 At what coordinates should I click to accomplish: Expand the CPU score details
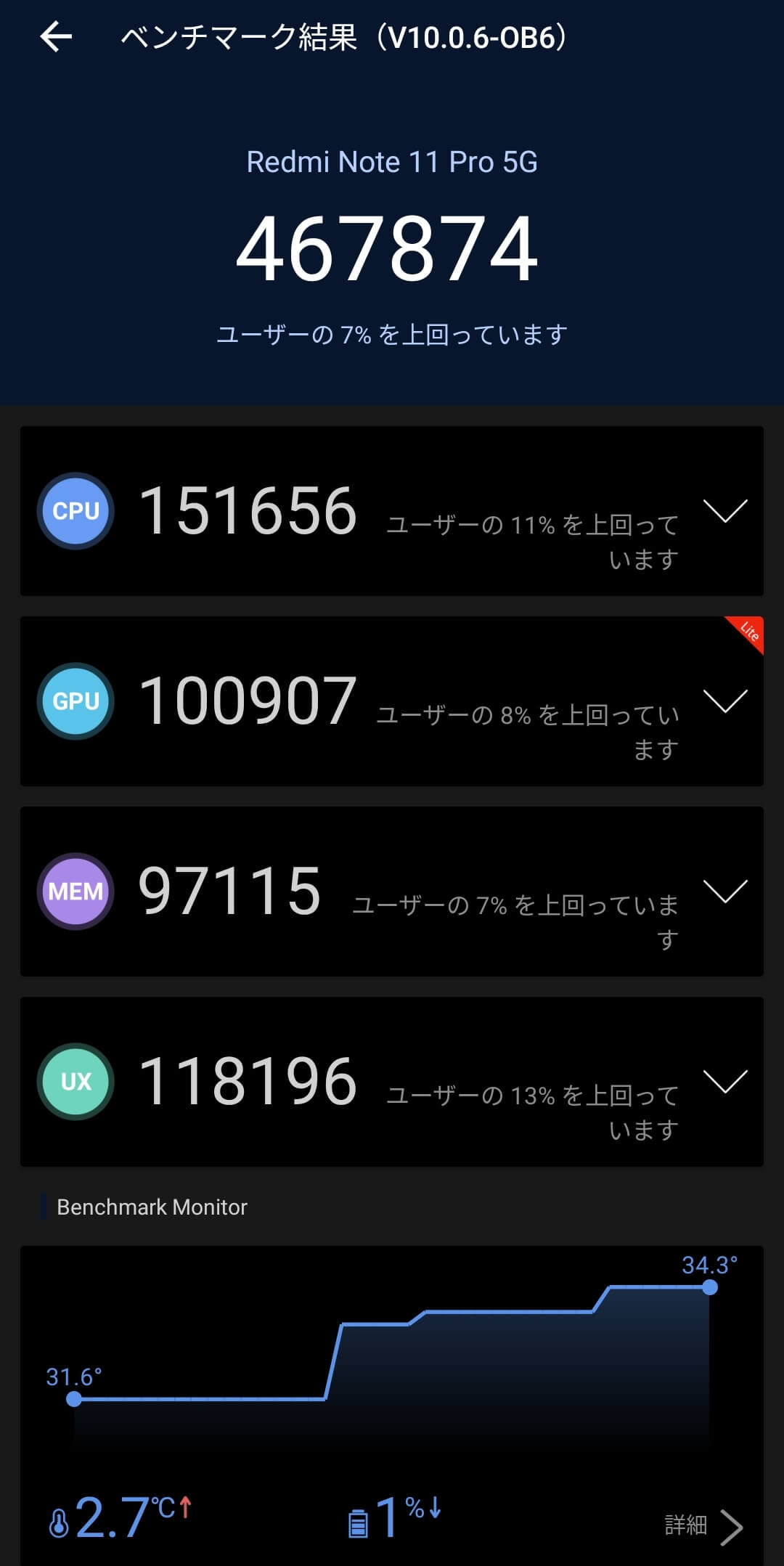[725, 511]
